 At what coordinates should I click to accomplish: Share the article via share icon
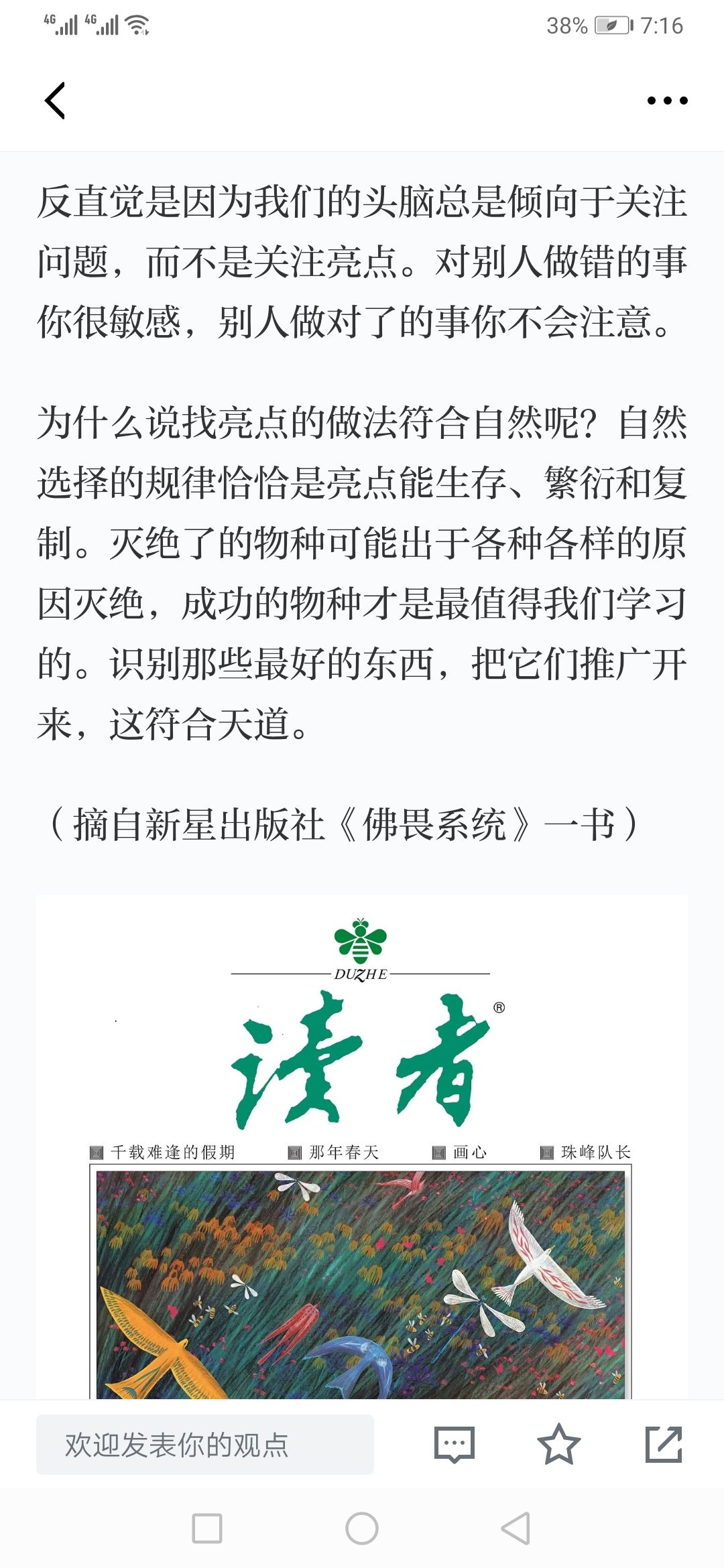point(664,1444)
